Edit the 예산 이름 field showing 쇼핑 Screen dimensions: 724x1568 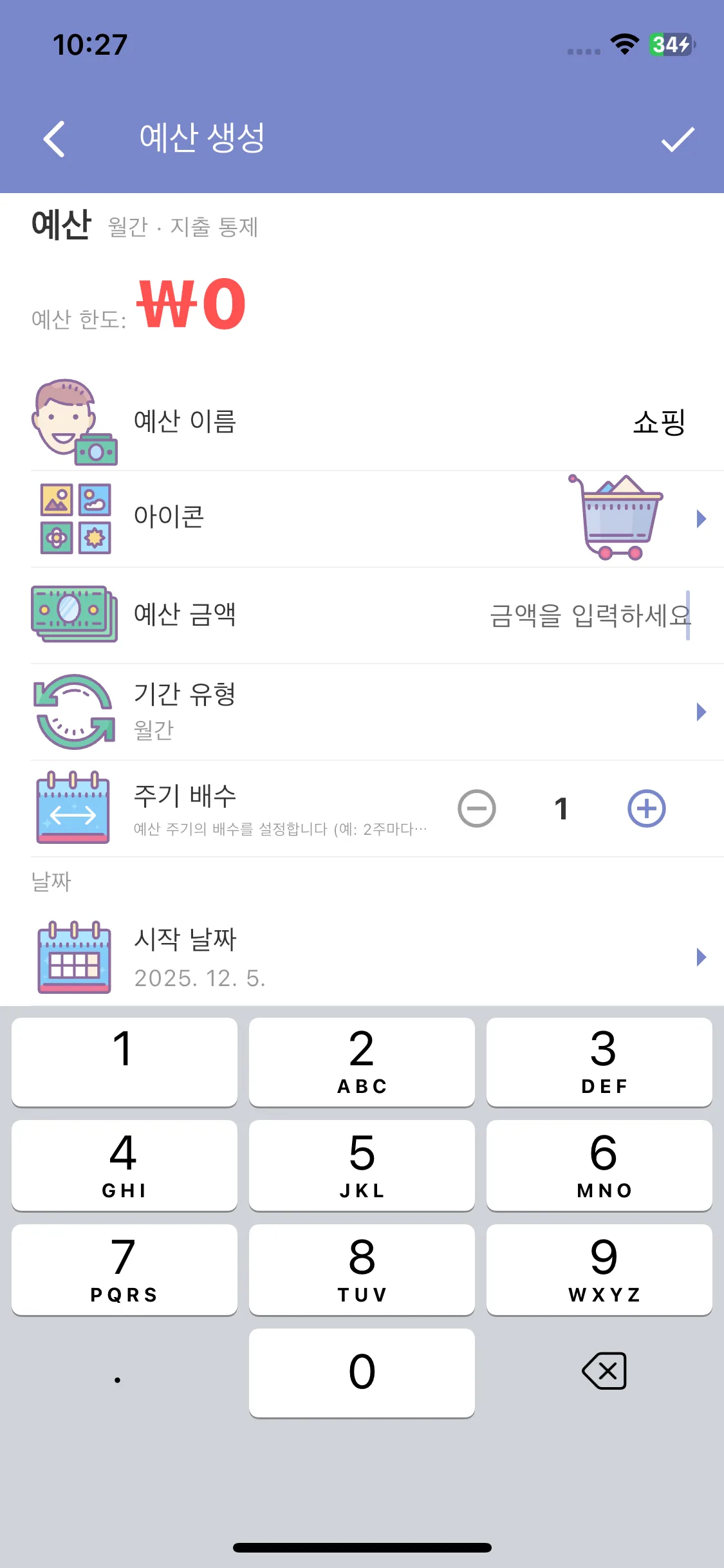pos(658,422)
